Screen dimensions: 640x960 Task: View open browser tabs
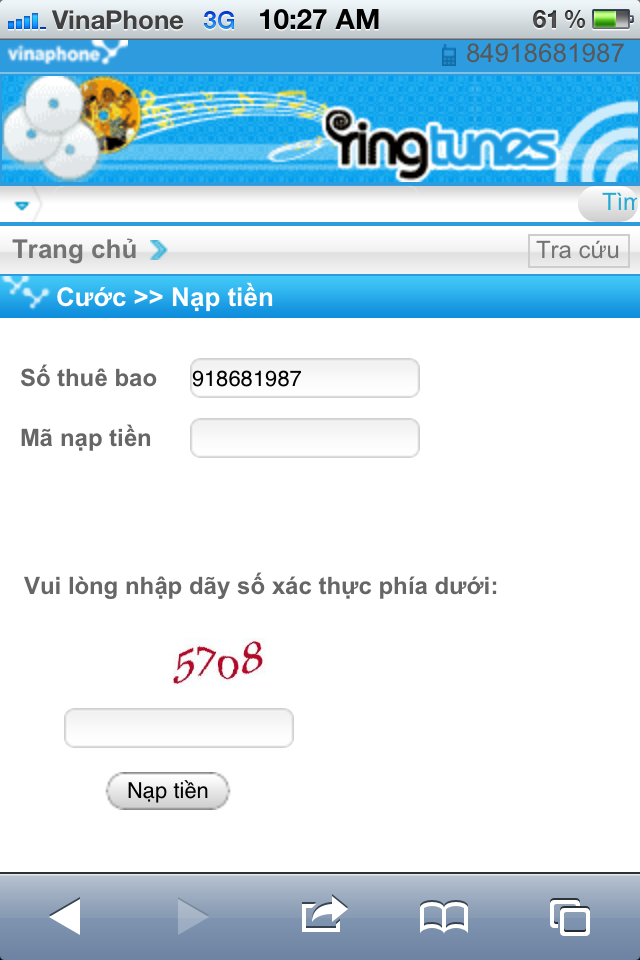click(569, 916)
